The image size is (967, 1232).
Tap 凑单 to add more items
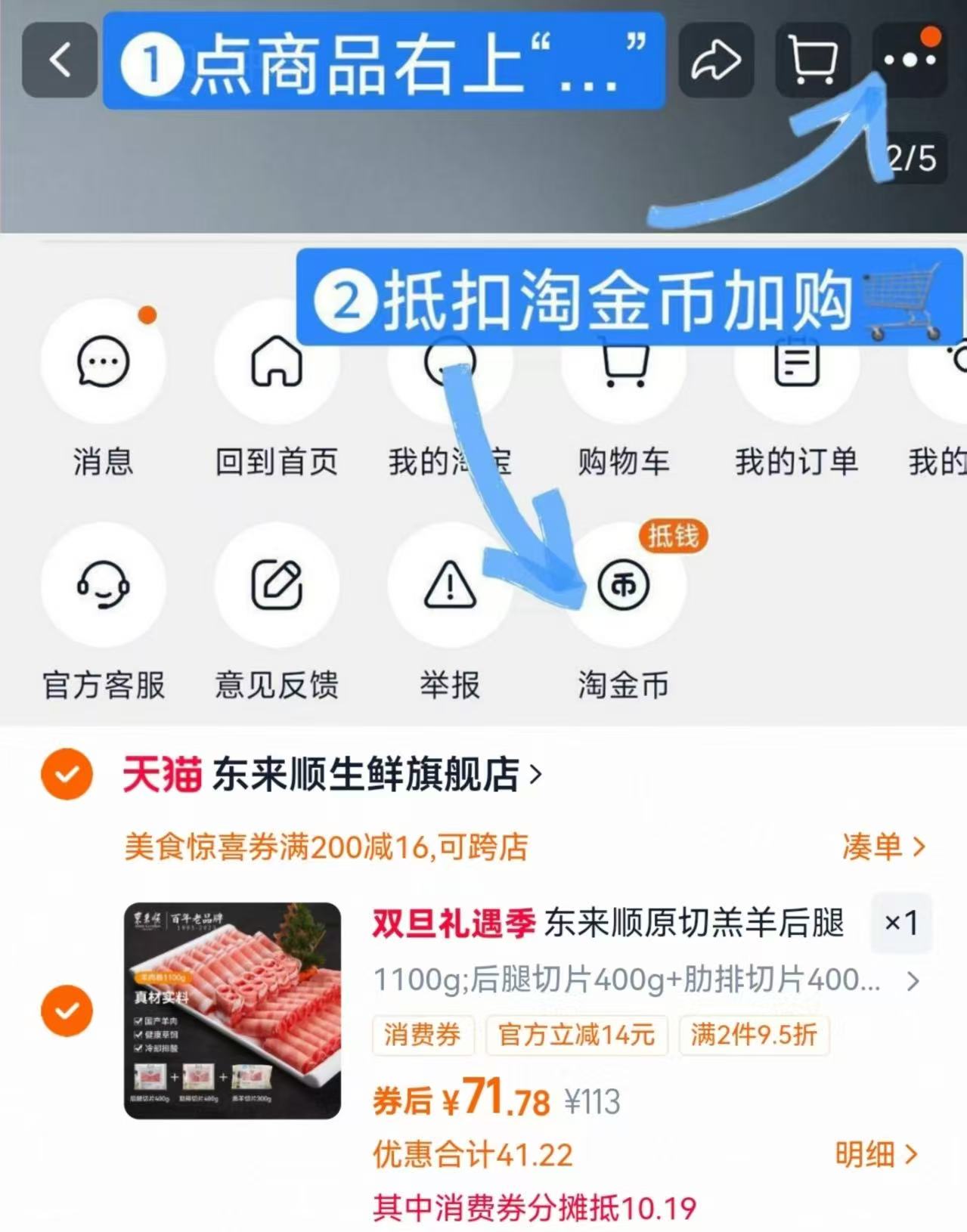(x=881, y=848)
